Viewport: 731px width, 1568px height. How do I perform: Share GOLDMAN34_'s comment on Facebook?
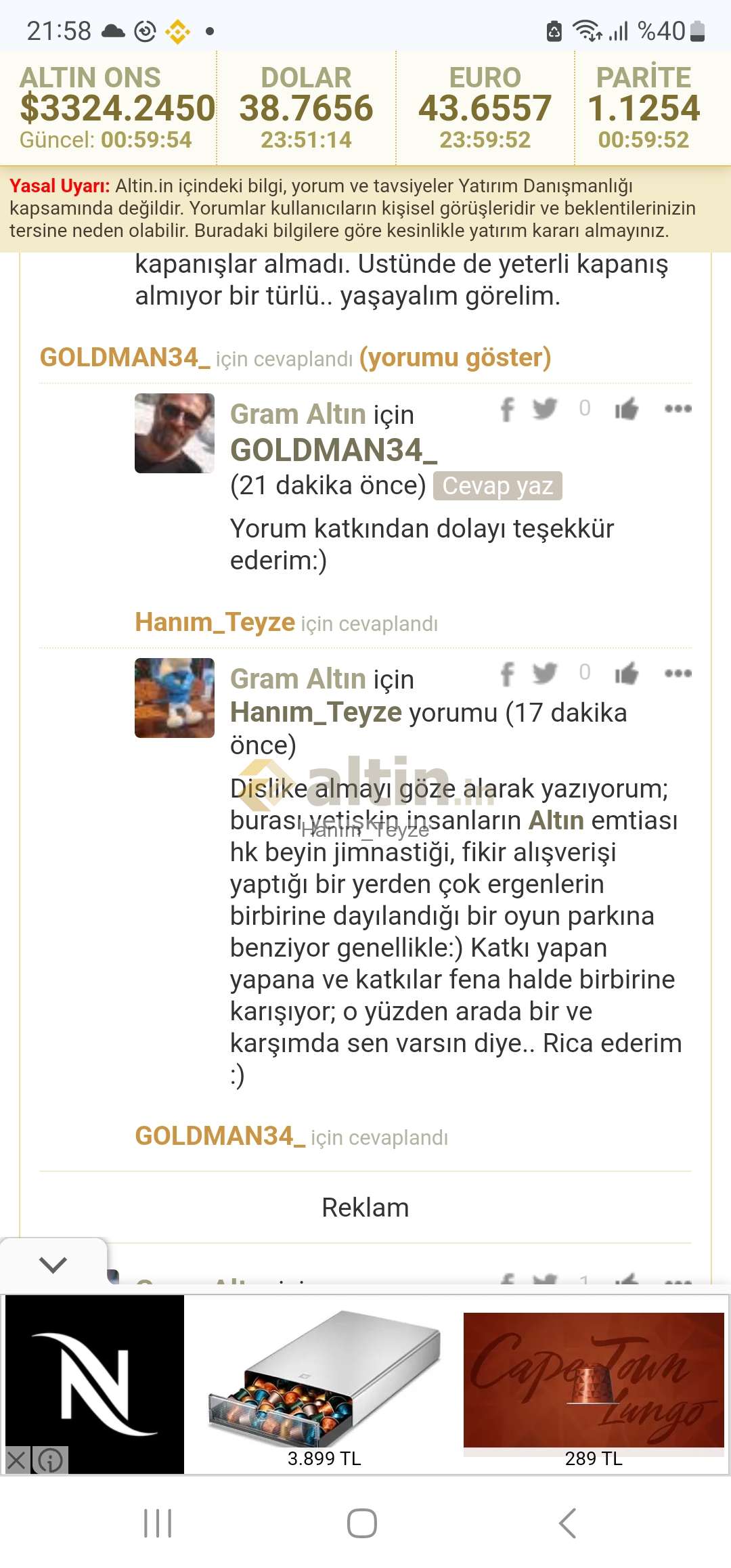[x=507, y=409]
